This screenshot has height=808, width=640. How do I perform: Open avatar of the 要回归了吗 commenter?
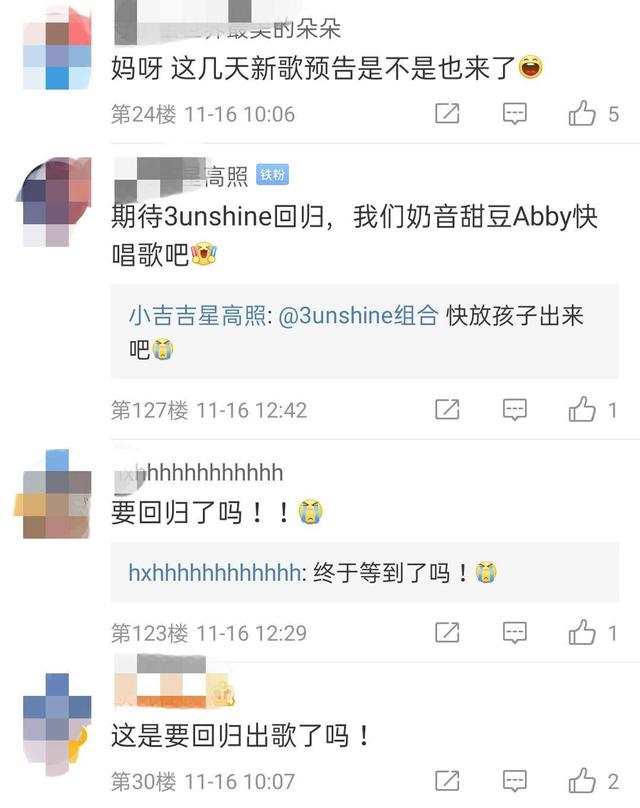pos(58,493)
